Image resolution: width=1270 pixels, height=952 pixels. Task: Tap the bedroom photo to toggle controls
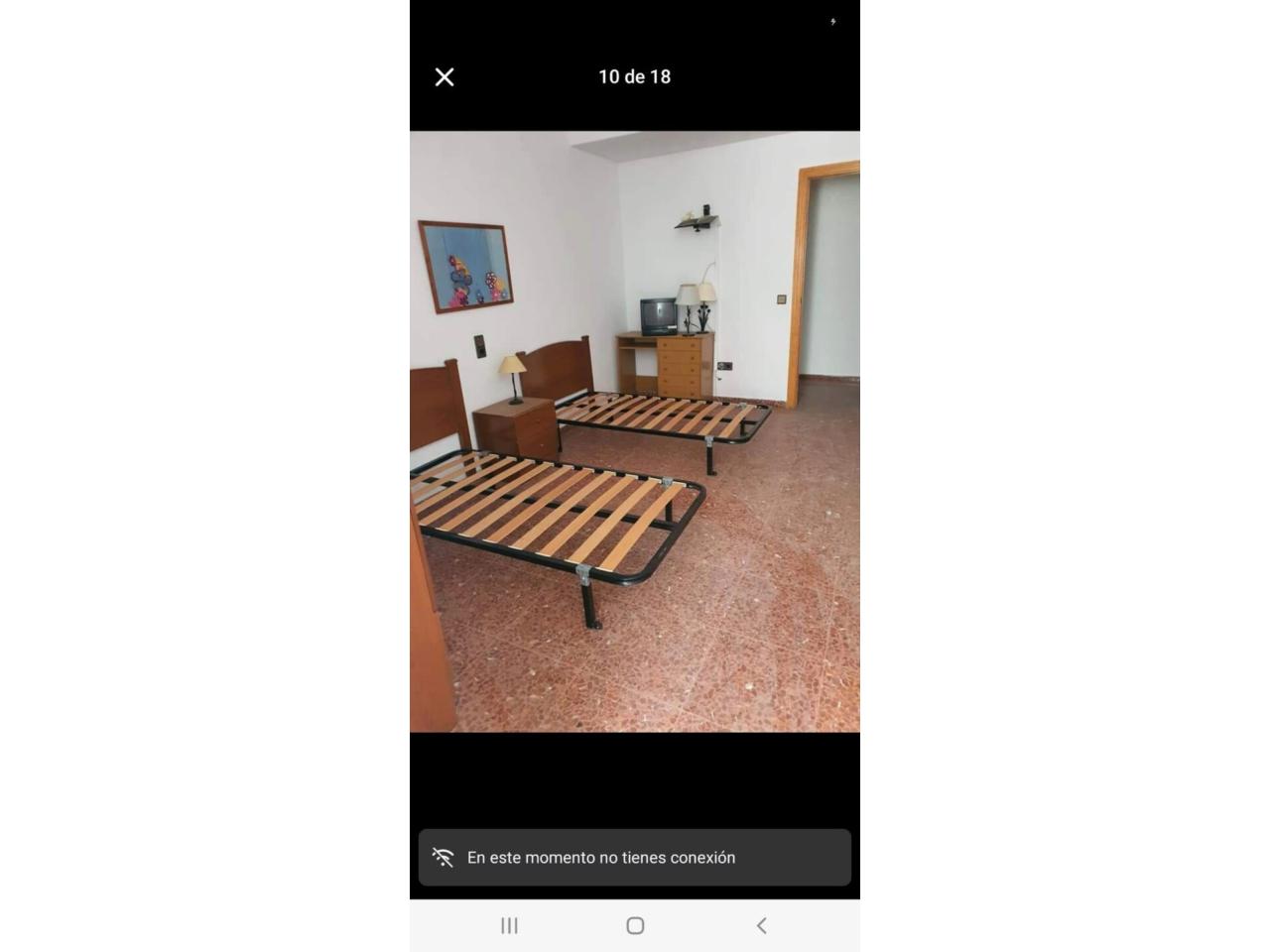pyautogui.click(x=635, y=431)
